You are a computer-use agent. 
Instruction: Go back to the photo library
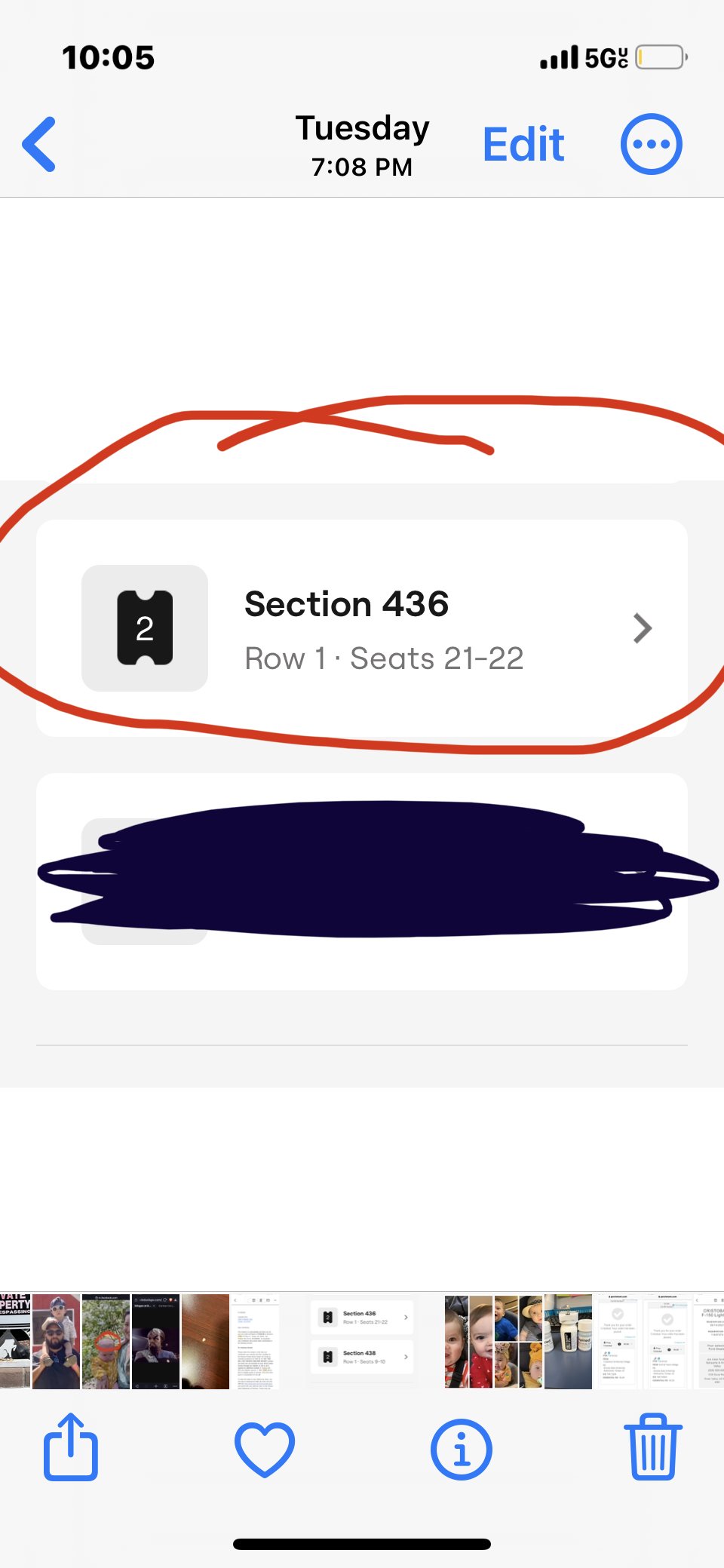tap(39, 144)
